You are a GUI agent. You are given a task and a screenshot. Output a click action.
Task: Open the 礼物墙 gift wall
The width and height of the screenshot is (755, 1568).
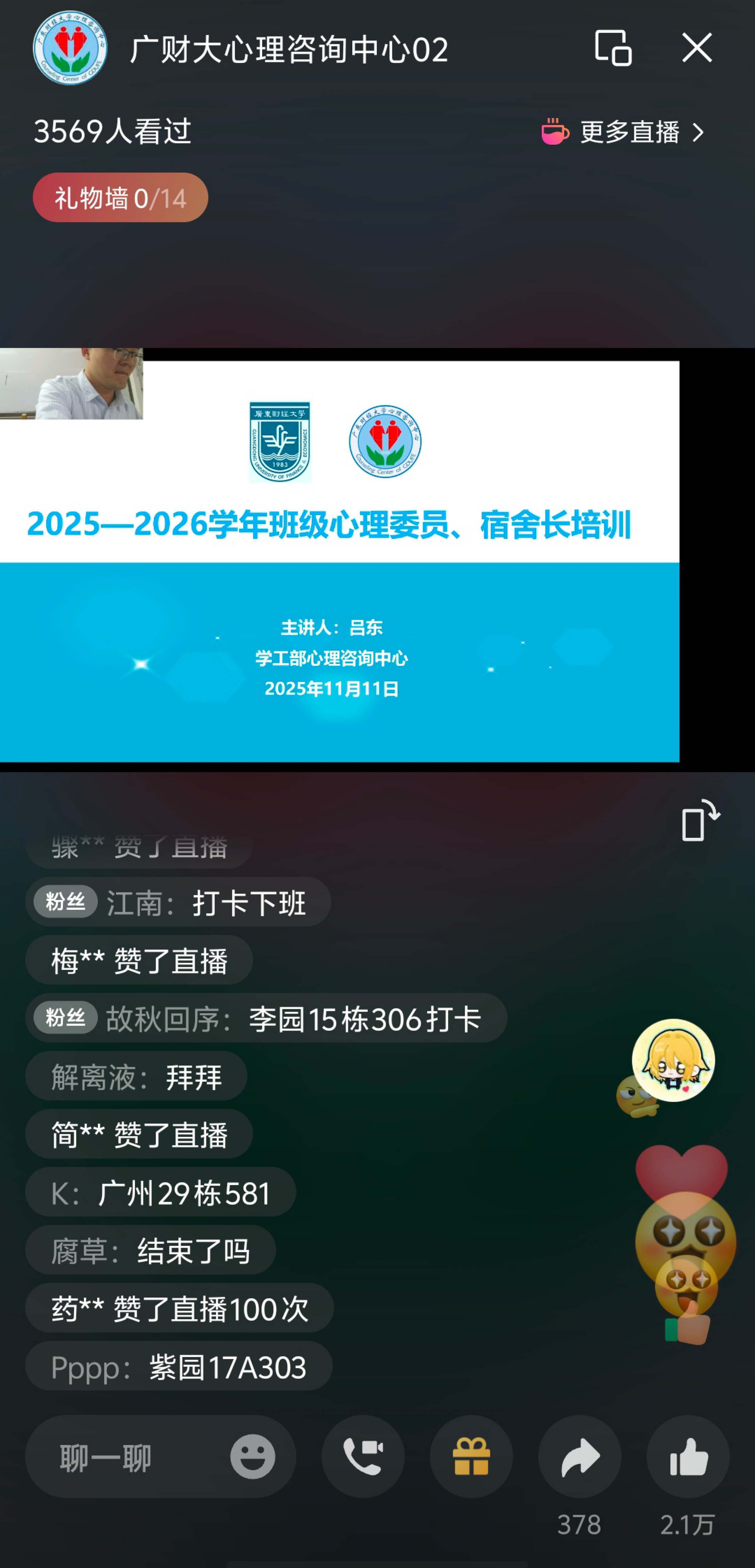(x=120, y=198)
